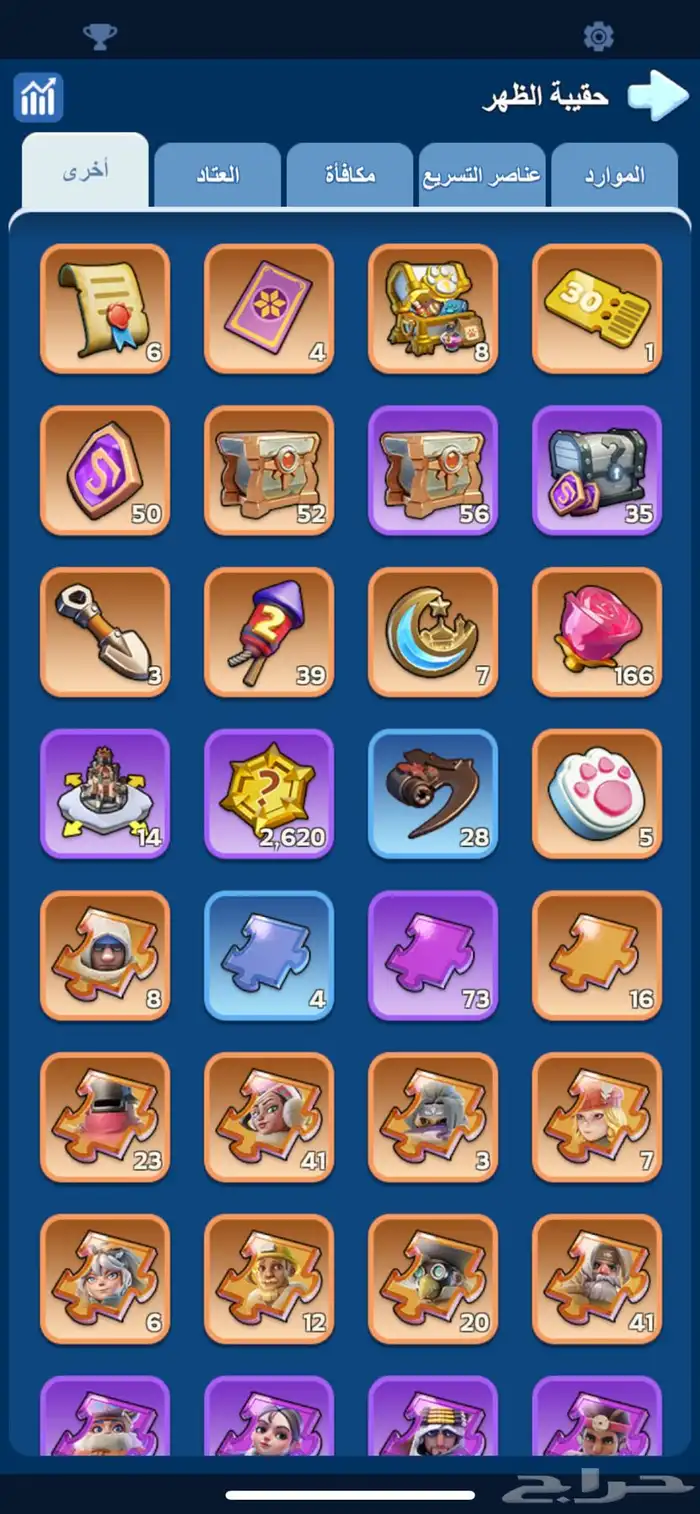Screen dimensions: 700x1514
Task: Select the firework rocket item
Action: [x=269, y=632]
